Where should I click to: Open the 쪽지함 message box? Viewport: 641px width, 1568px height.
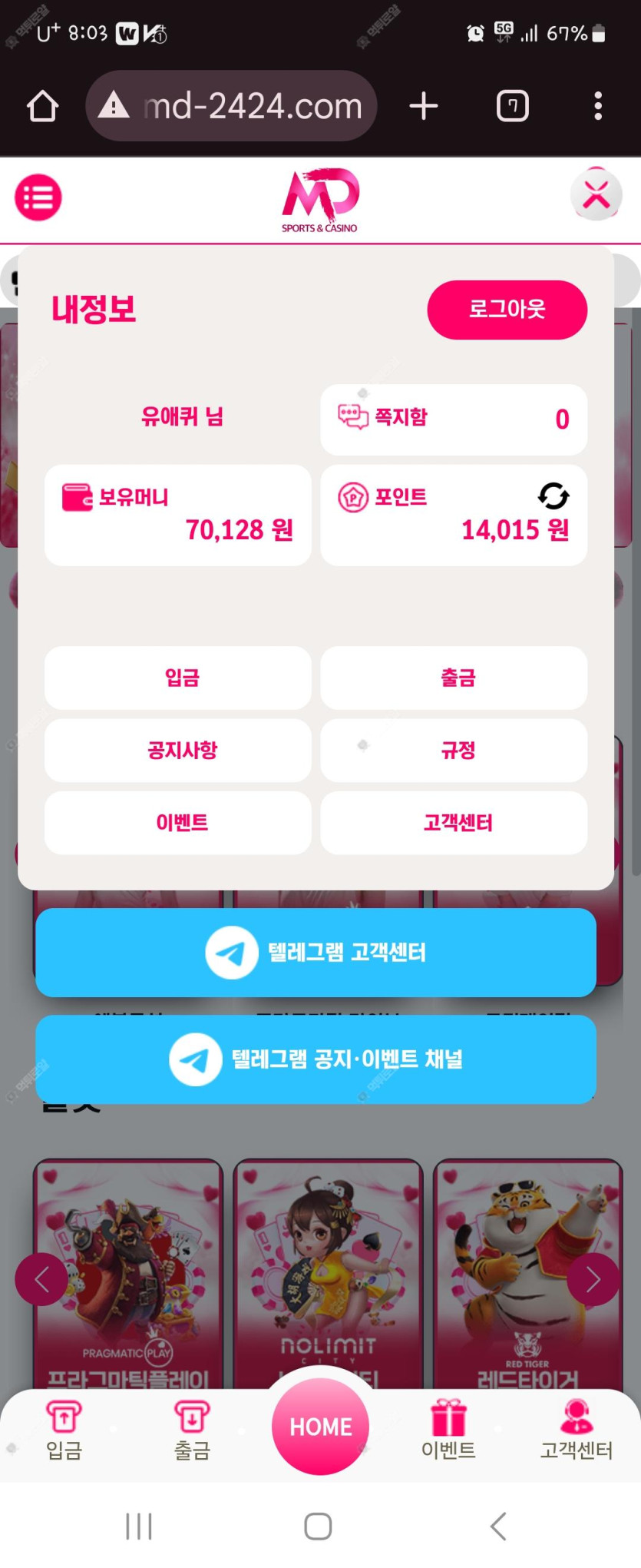pyautogui.click(x=453, y=419)
